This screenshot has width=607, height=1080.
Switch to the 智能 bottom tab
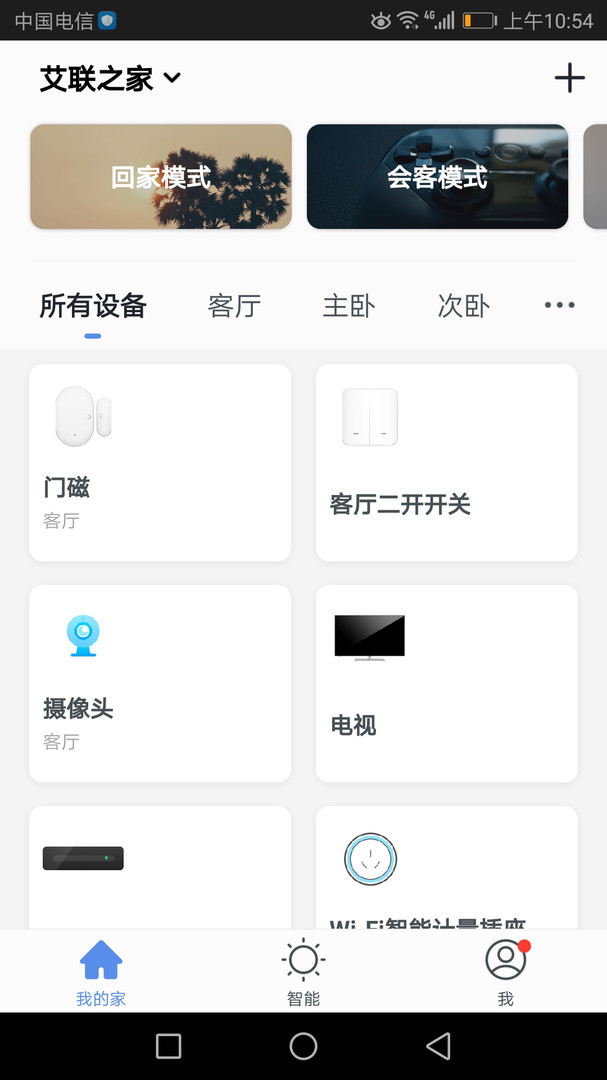point(303,971)
